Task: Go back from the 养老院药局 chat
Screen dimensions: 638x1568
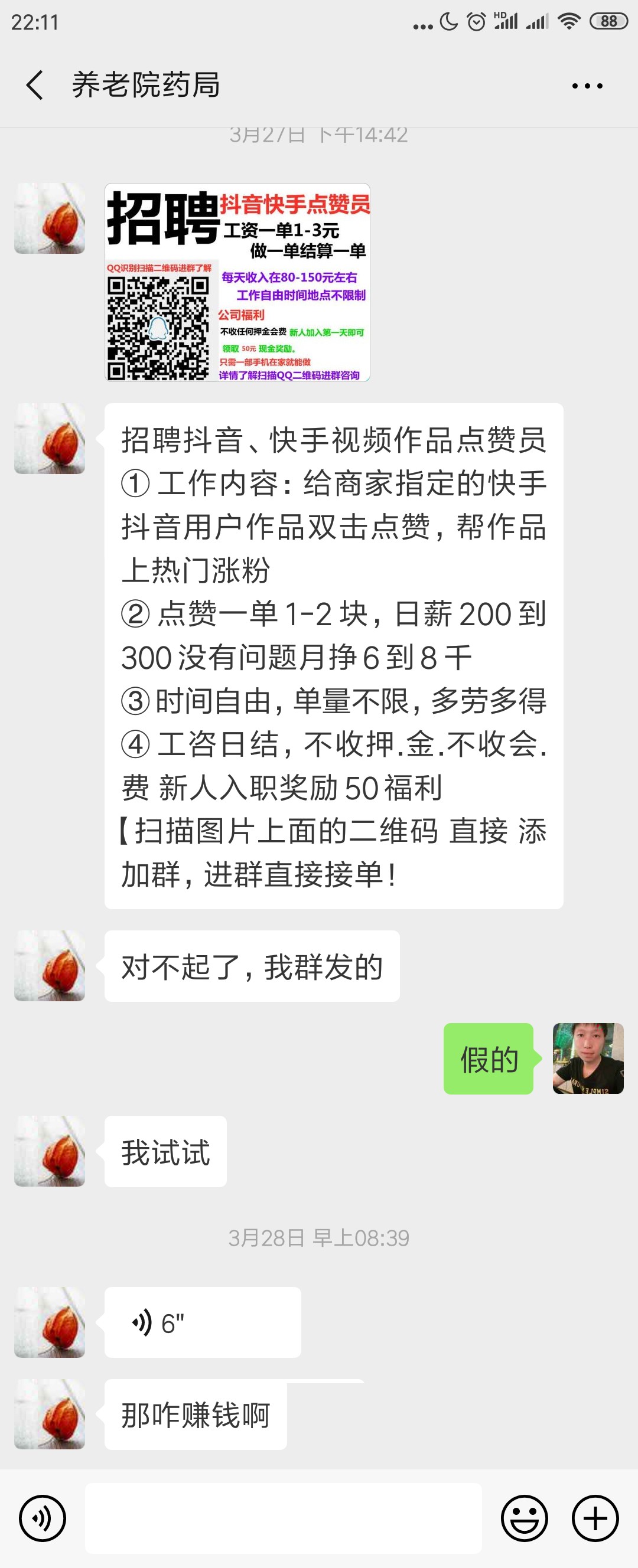Action: click(35, 84)
